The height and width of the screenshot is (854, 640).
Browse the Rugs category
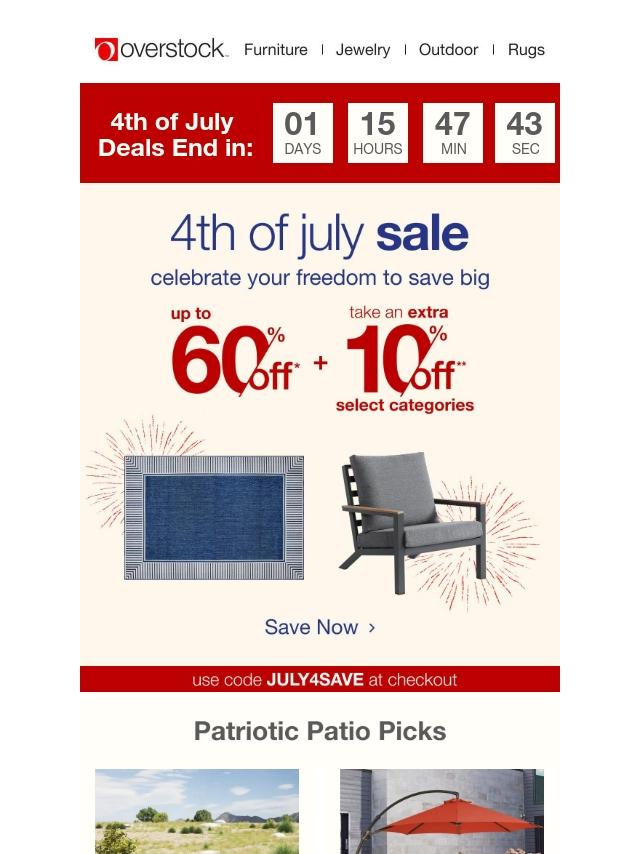point(526,49)
